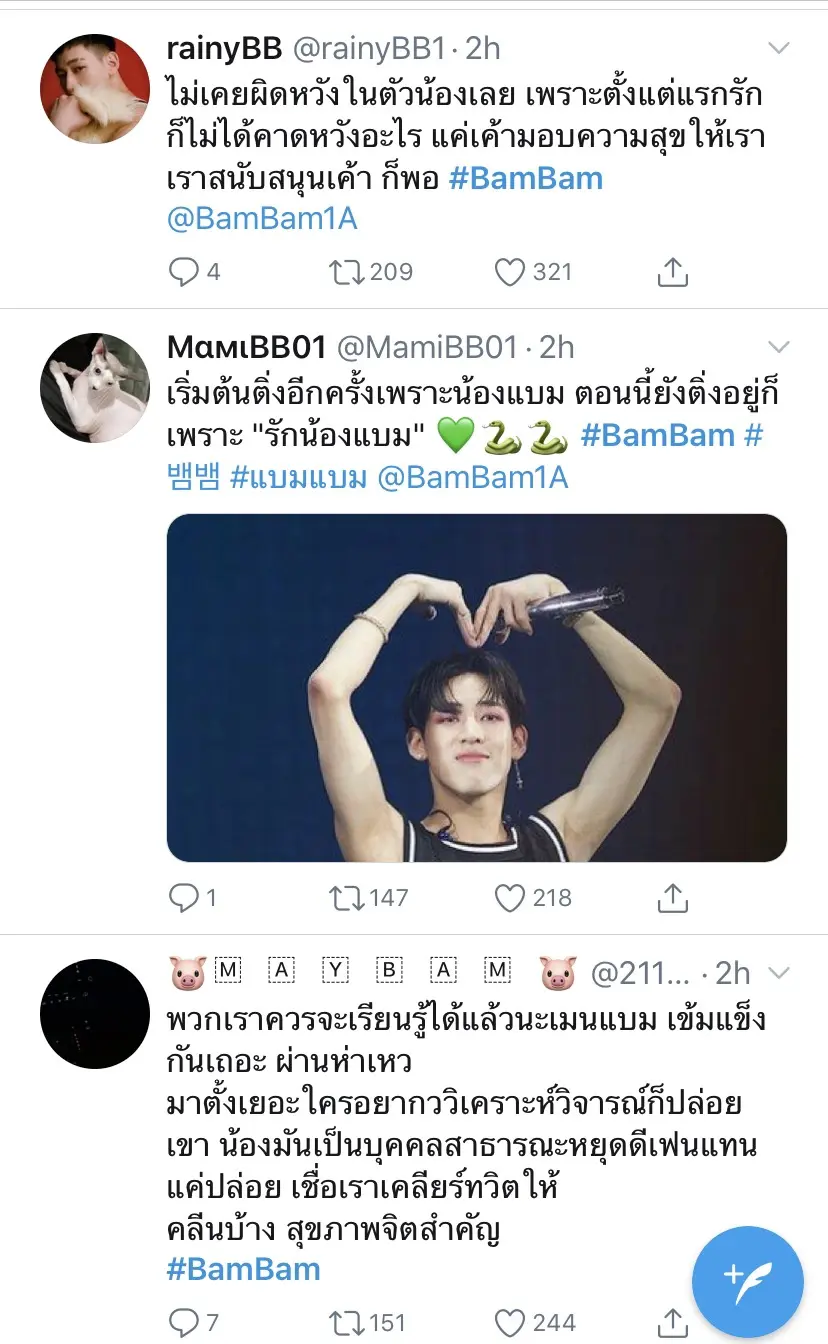
Task: Like MamiBB01's tweet
Action: [510, 897]
